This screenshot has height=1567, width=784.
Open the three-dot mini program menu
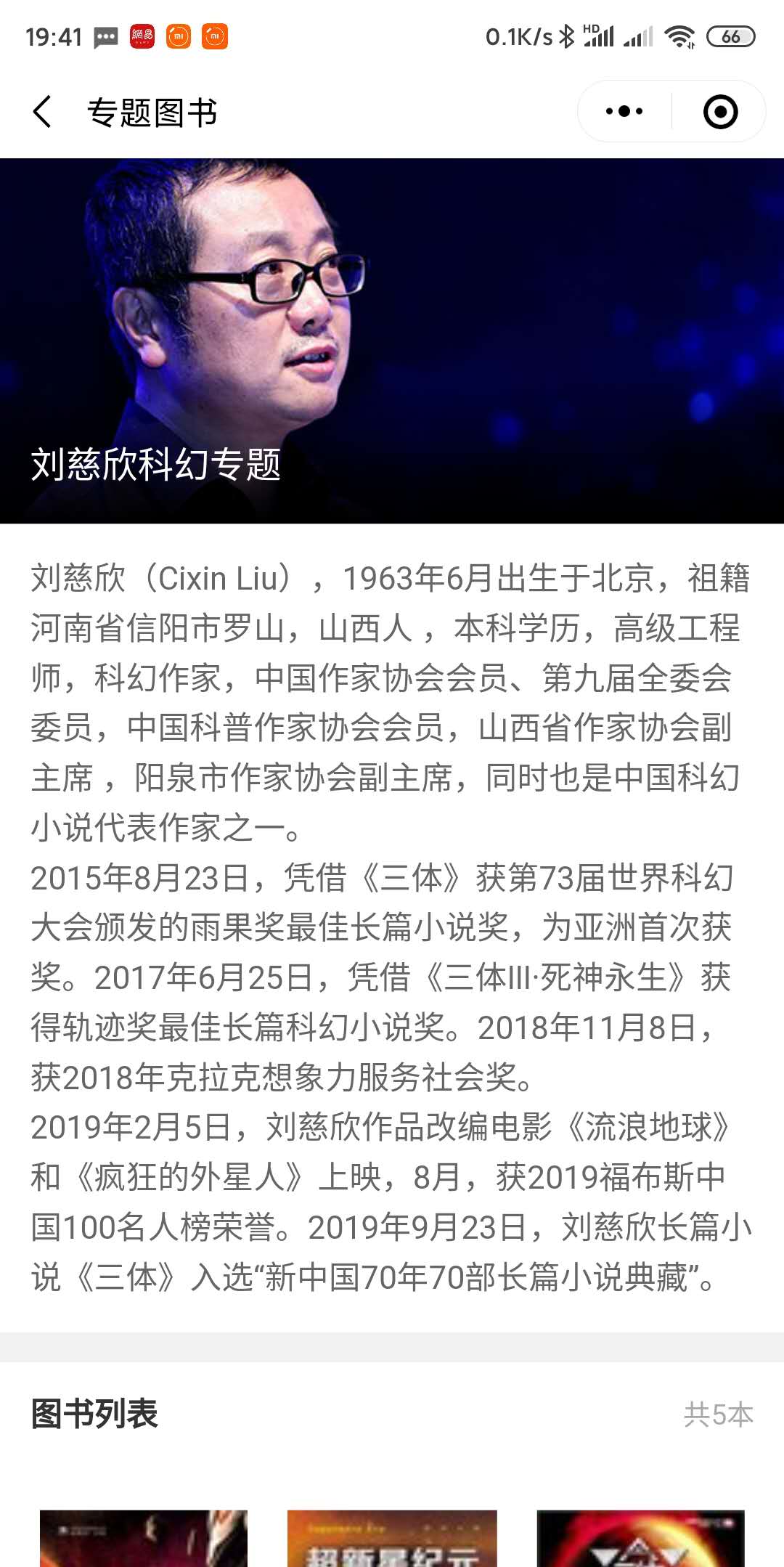coord(624,112)
